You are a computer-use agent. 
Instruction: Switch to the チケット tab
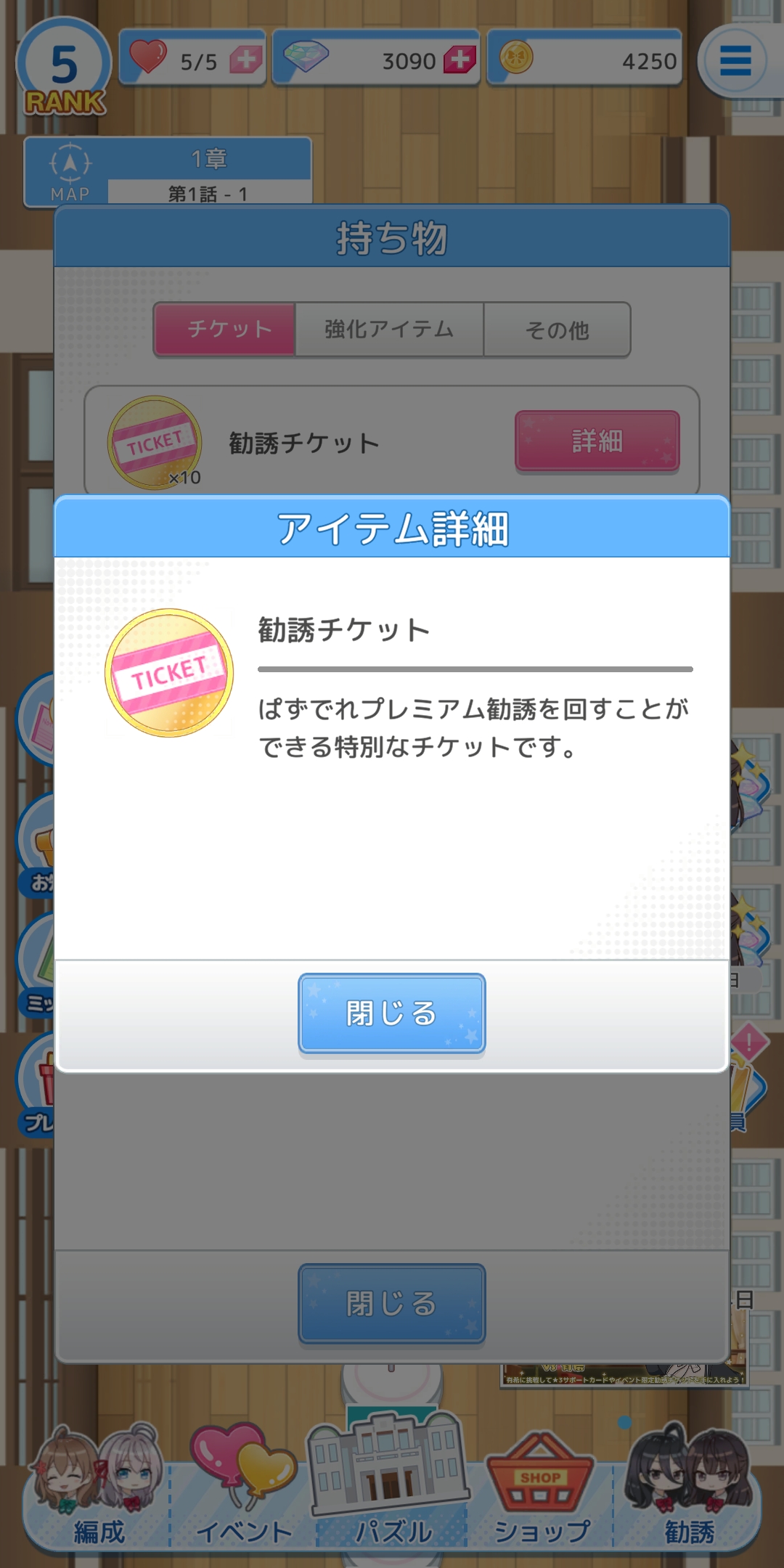click(225, 330)
